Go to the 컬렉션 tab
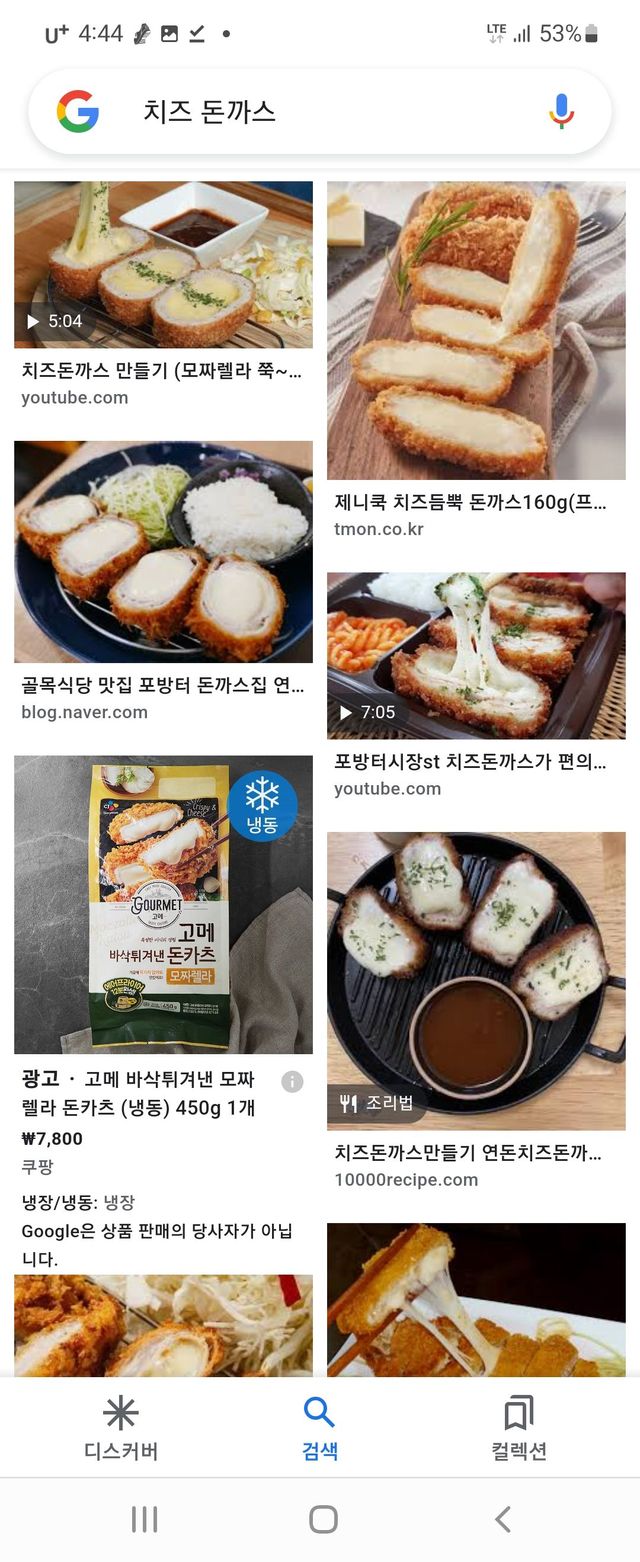Screen dimensions: 640x1562 pyautogui.click(x=519, y=1428)
